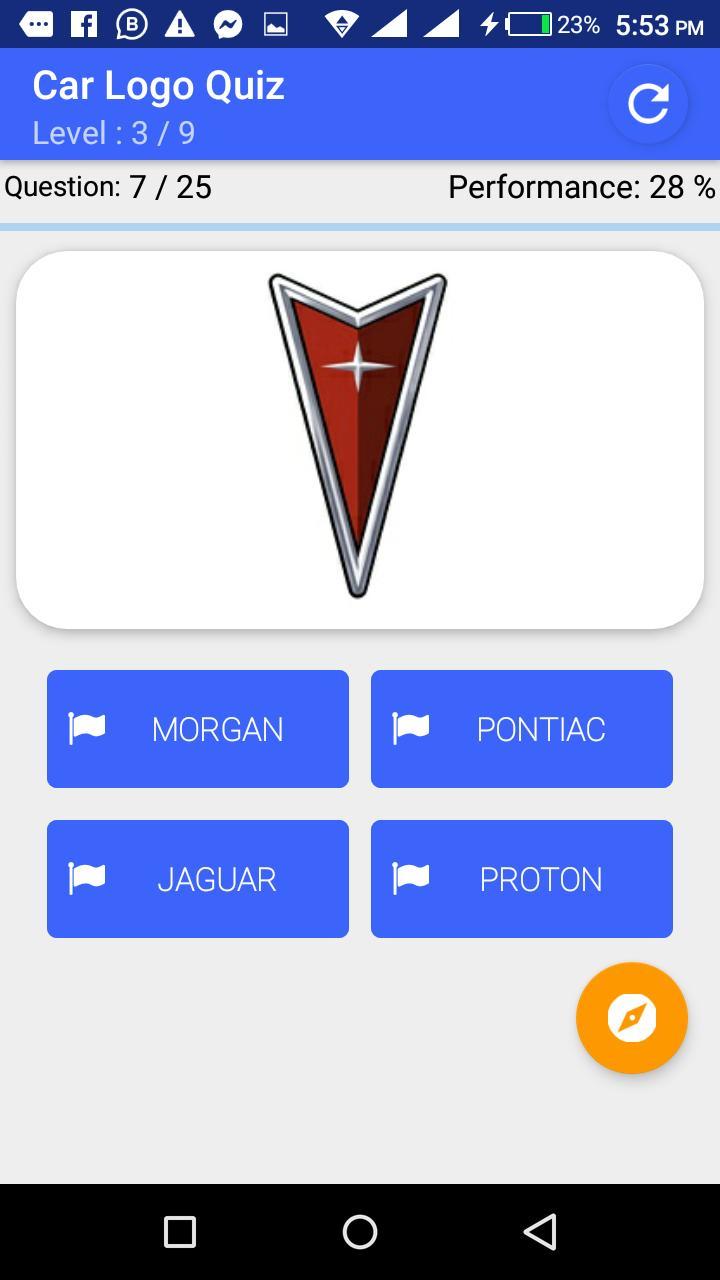Open the orange compass navigation button
Viewport: 720px width, 1280px height.
click(x=631, y=1017)
